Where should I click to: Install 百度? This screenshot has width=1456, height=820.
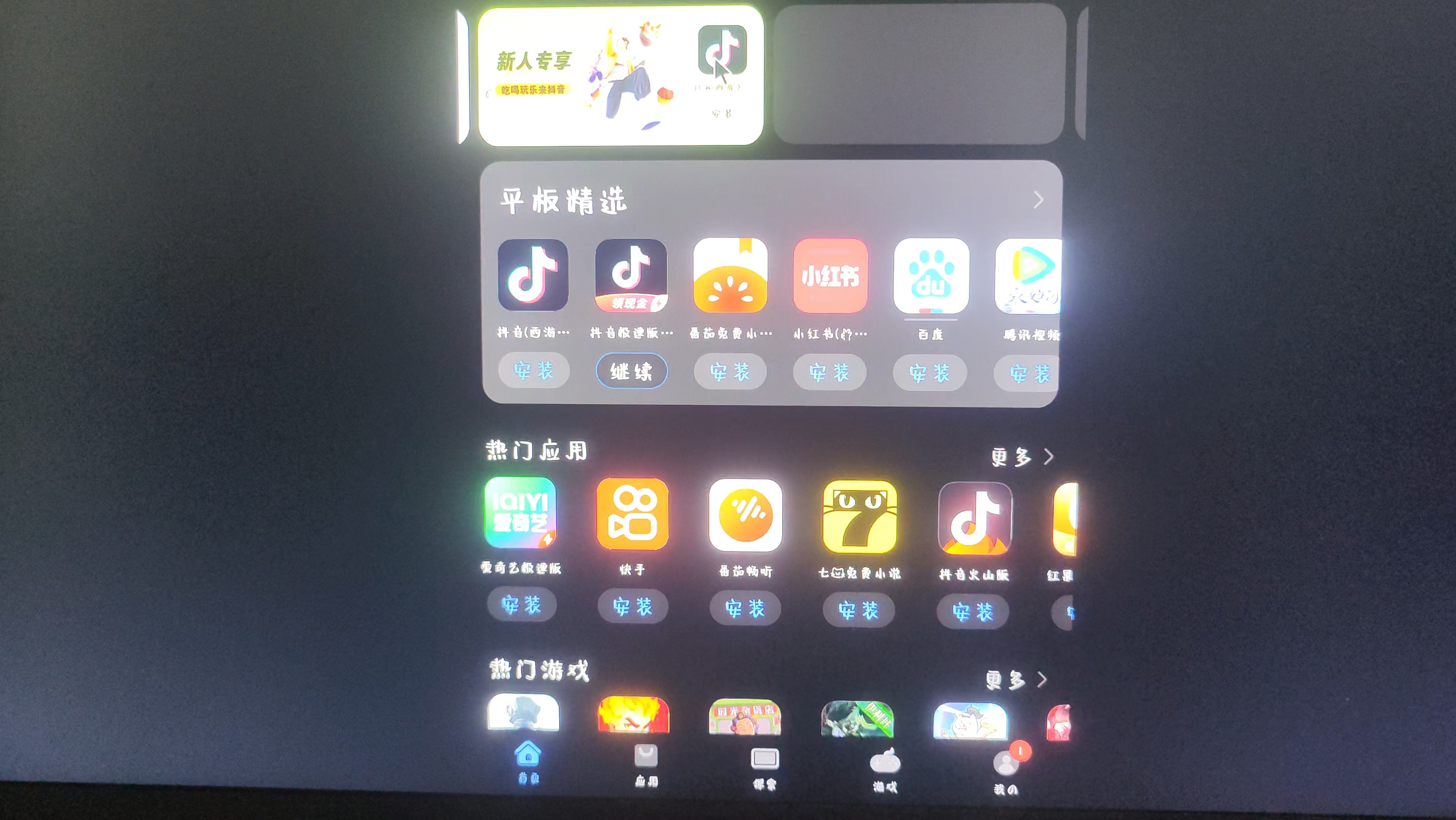[929, 373]
